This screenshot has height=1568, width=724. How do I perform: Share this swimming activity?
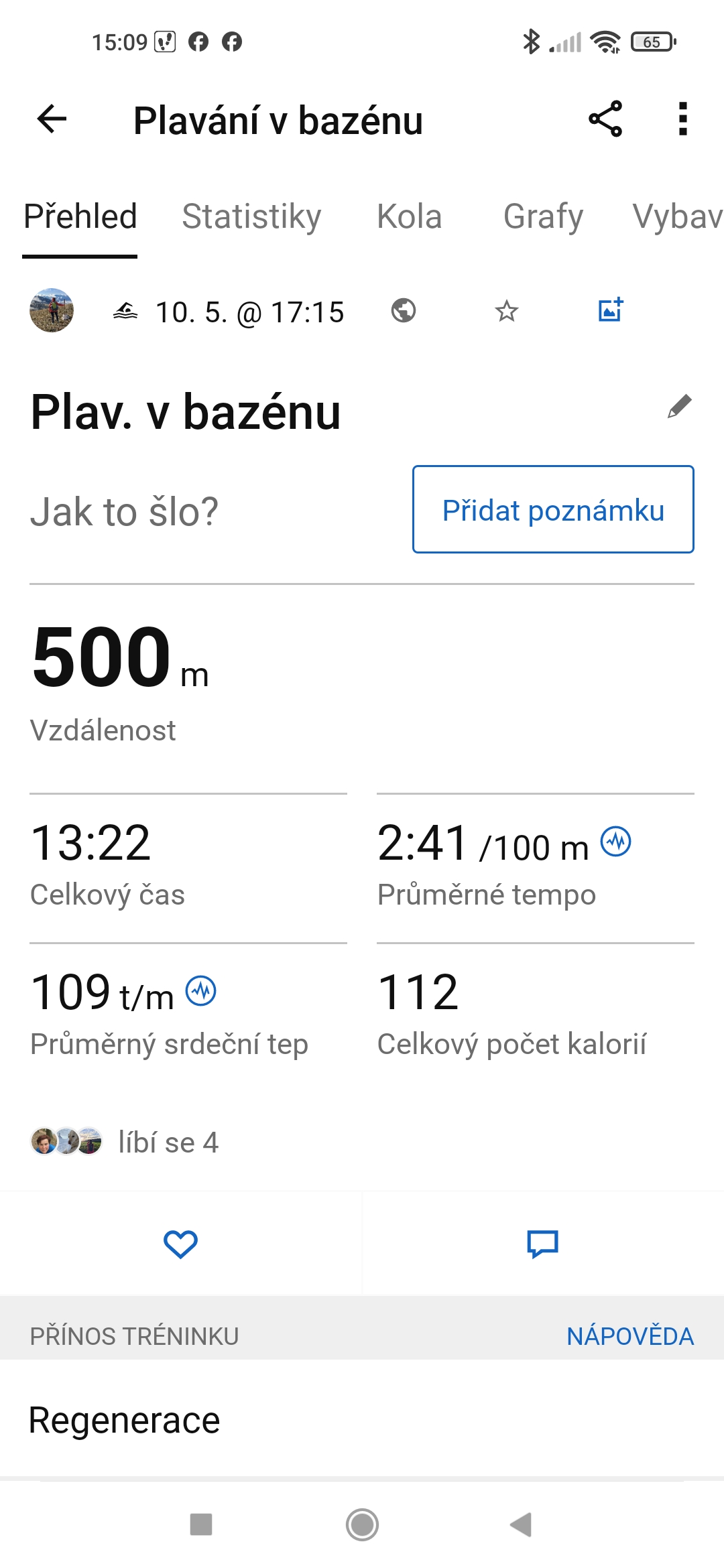click(605, 119)
